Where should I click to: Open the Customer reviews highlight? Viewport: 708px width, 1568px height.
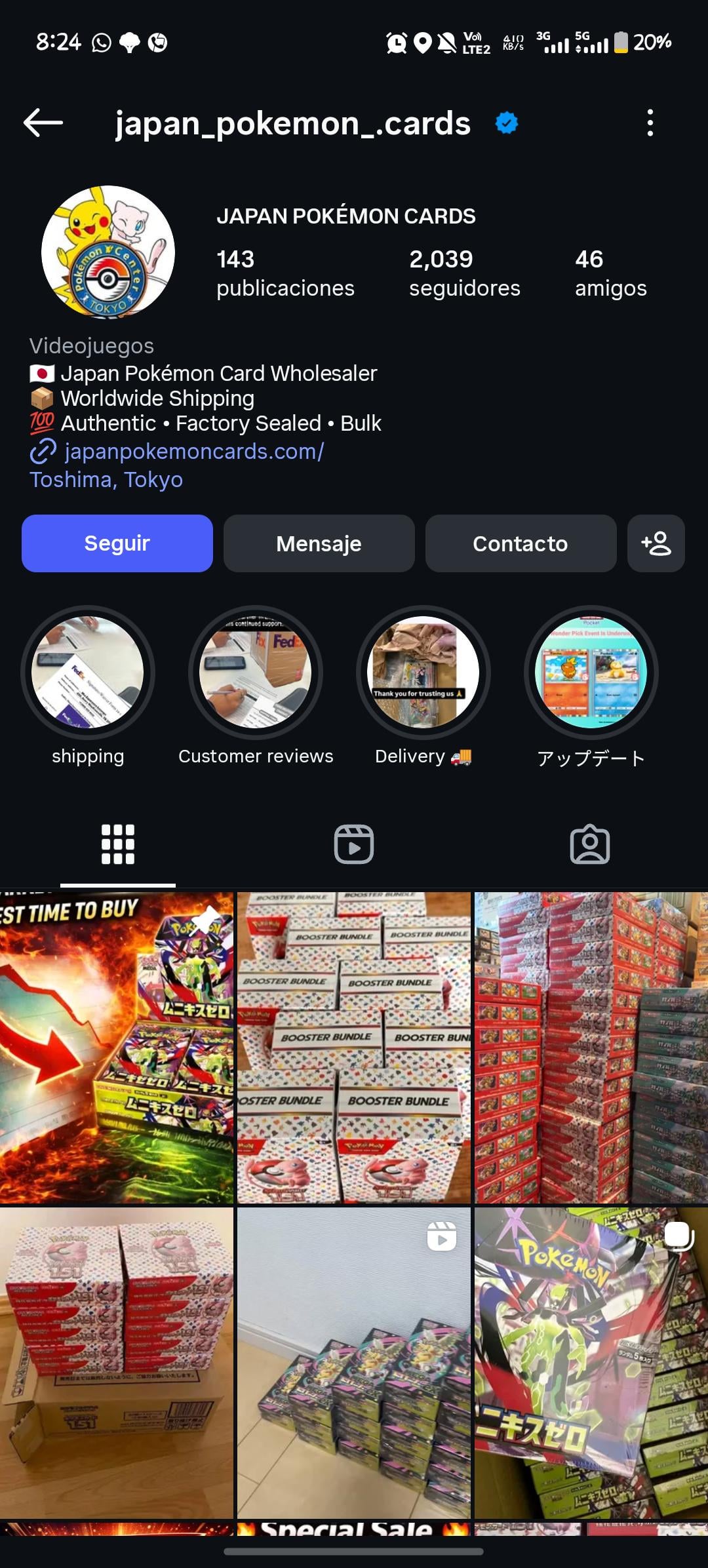point(256,673)
